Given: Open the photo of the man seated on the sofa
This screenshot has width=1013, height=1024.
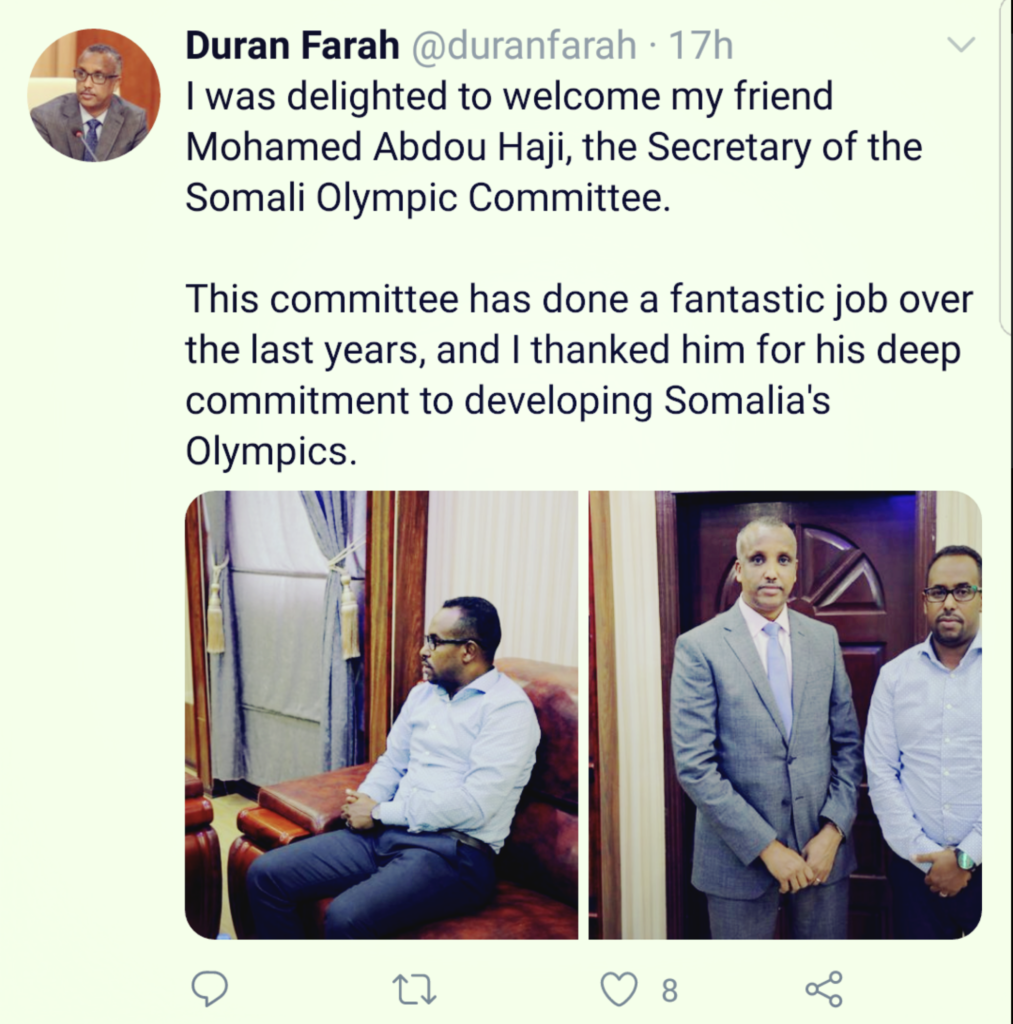Looking at the screenshot, I should point(381,714).
